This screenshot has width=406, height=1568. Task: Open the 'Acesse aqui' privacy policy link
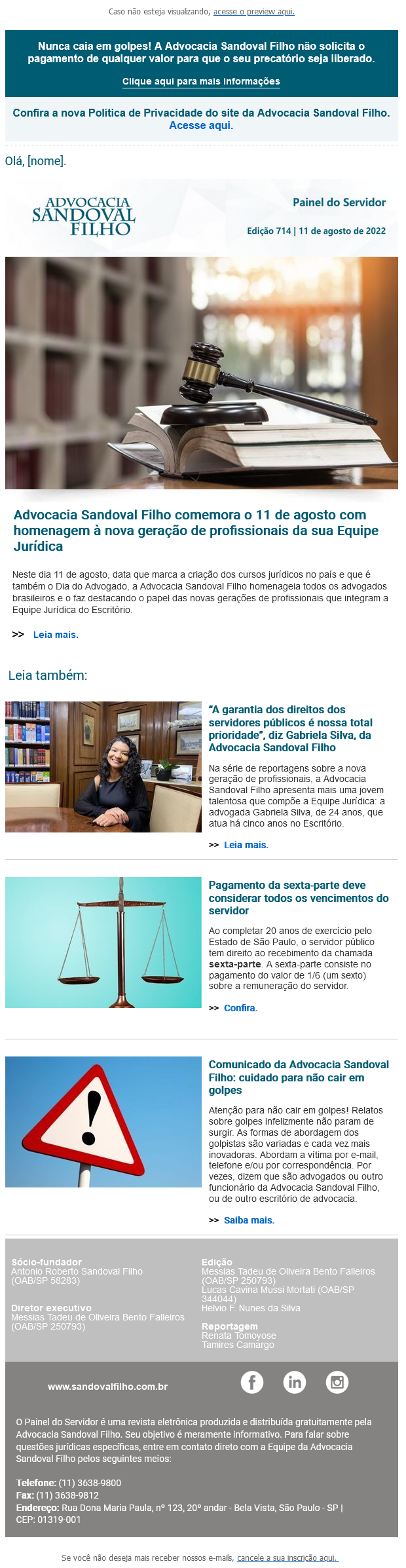pyautogui.click(x=201, y=126)
